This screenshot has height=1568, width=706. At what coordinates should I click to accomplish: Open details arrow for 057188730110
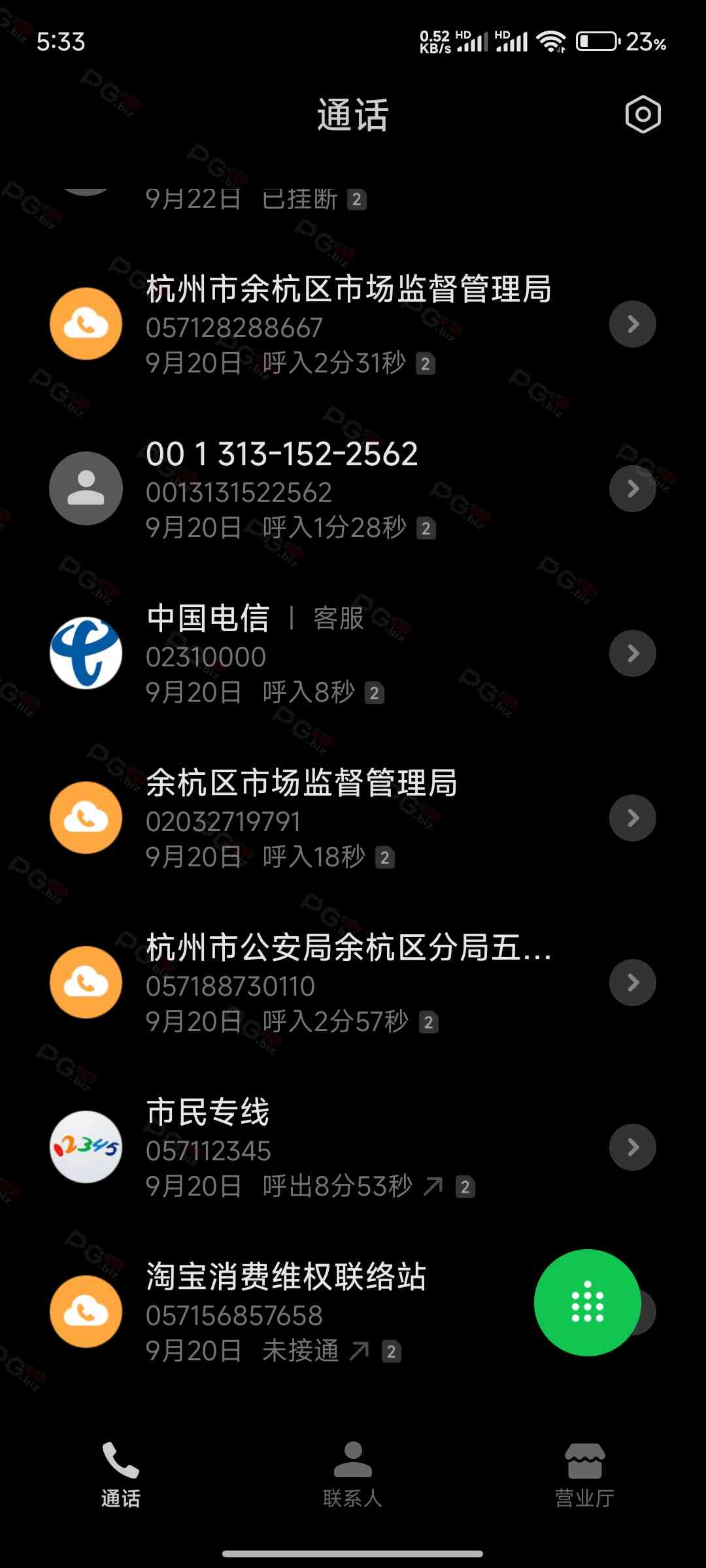click(x=632, y=983)
